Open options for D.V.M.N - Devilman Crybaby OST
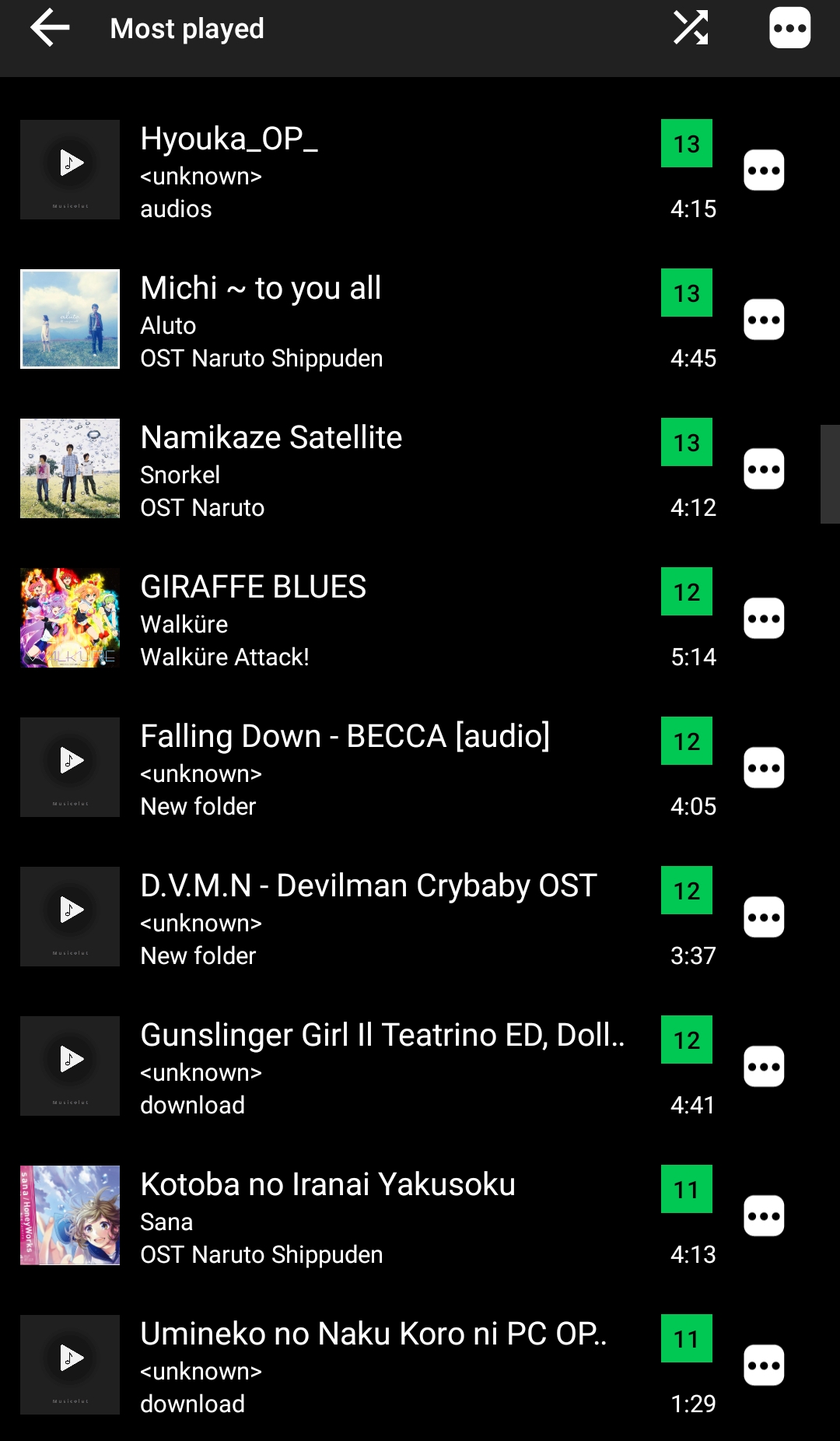Viewport: 840px width, 1441px height. pyautogui.click(x=764, y=917)
